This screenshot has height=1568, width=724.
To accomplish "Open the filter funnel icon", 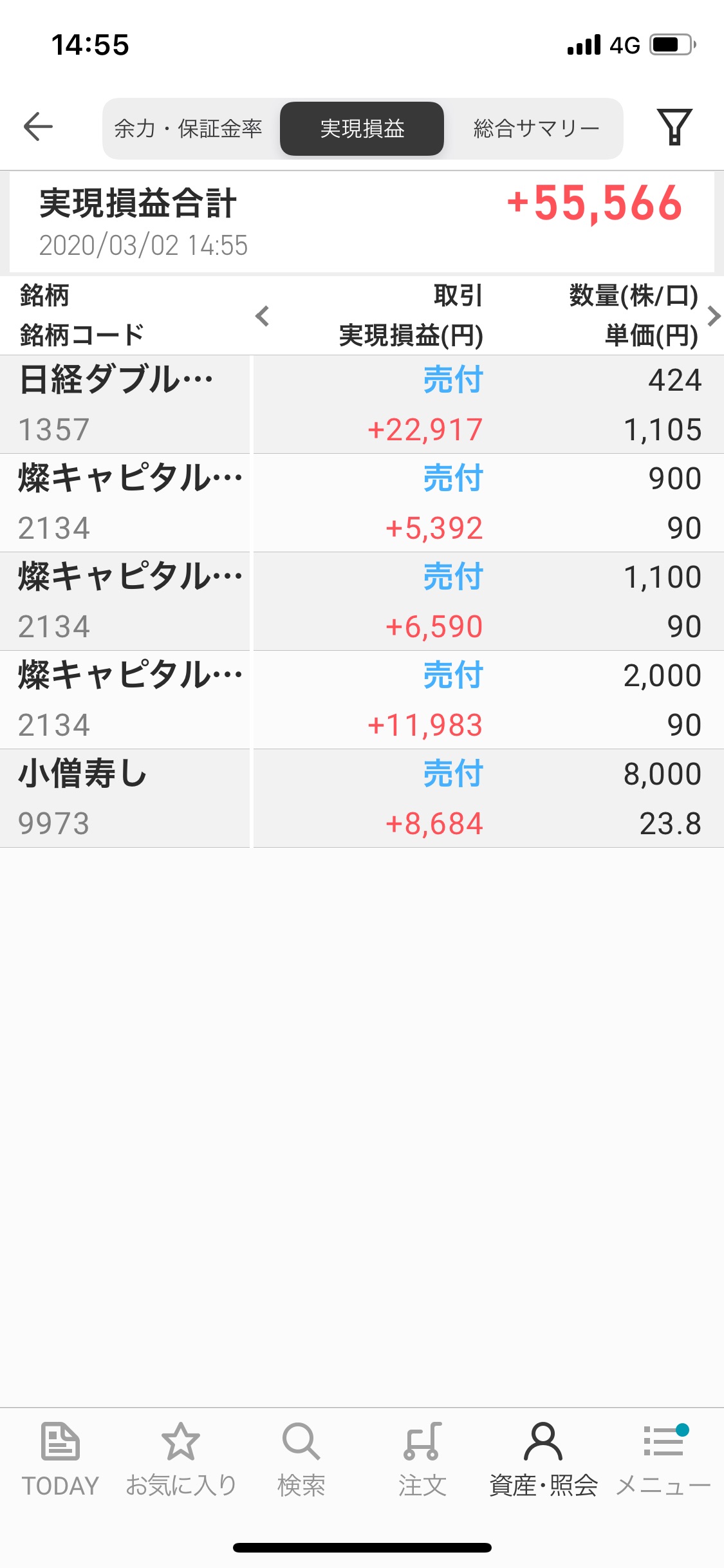I will 674,127.
